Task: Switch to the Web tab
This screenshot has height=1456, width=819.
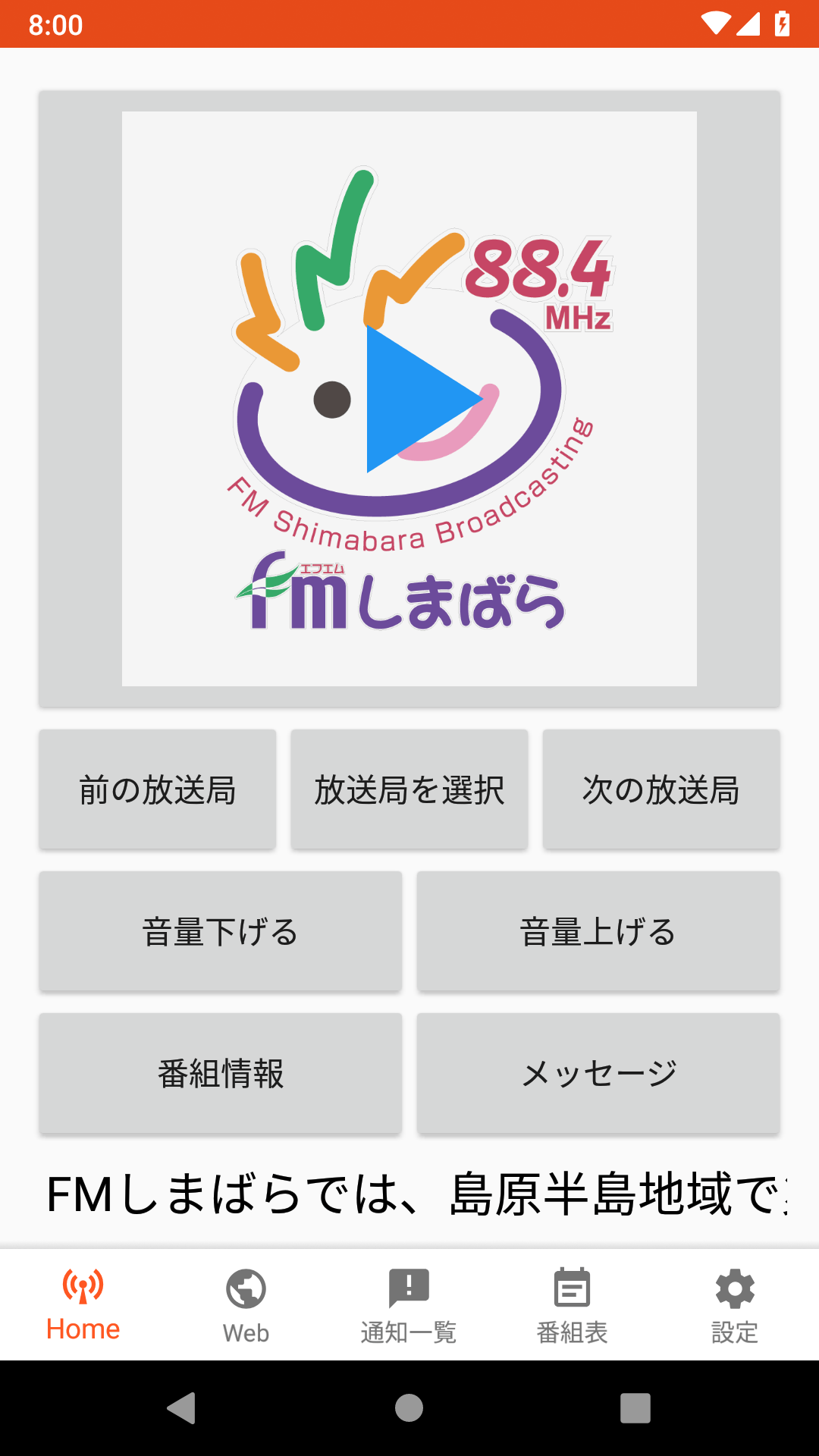Action: [246, 1305]
